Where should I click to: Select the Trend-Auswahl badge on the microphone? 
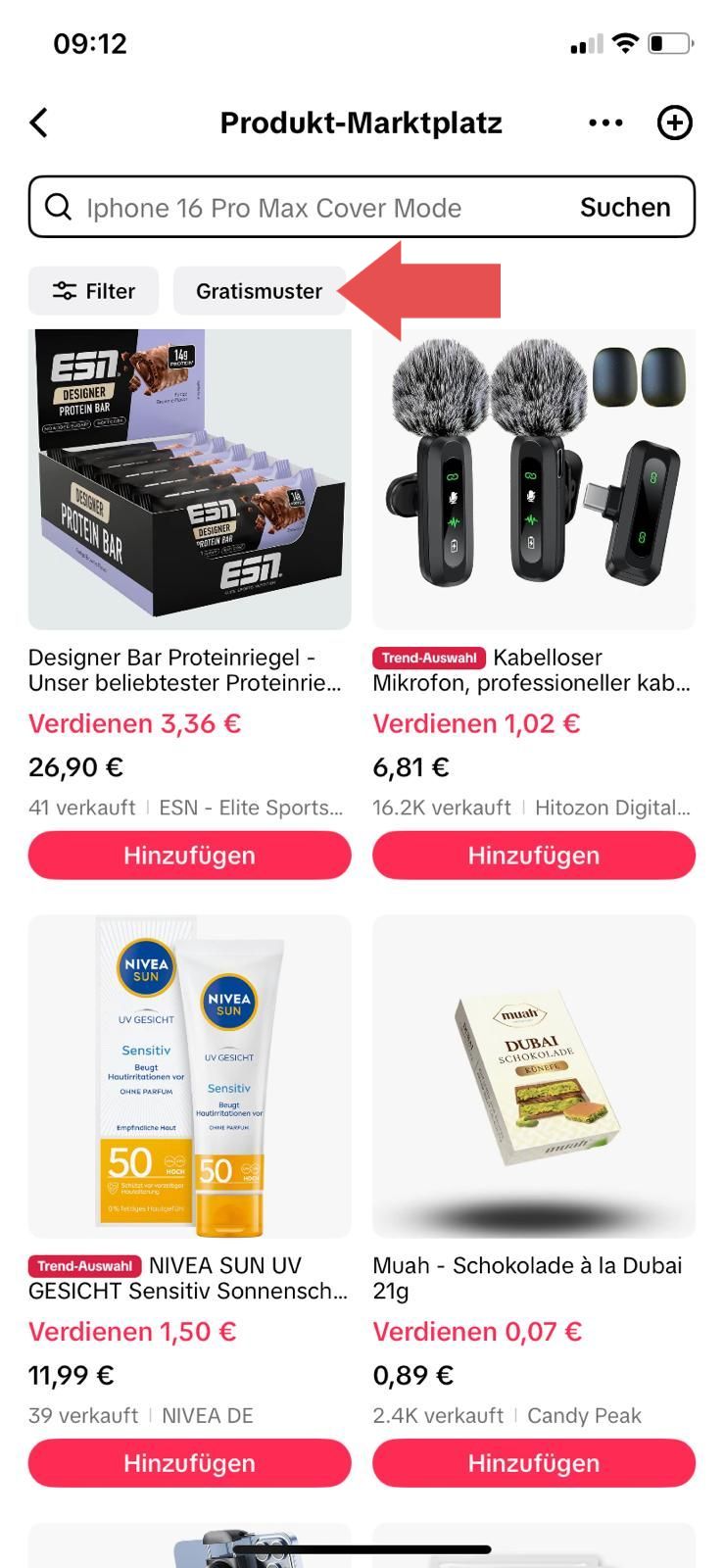(430, 658)
